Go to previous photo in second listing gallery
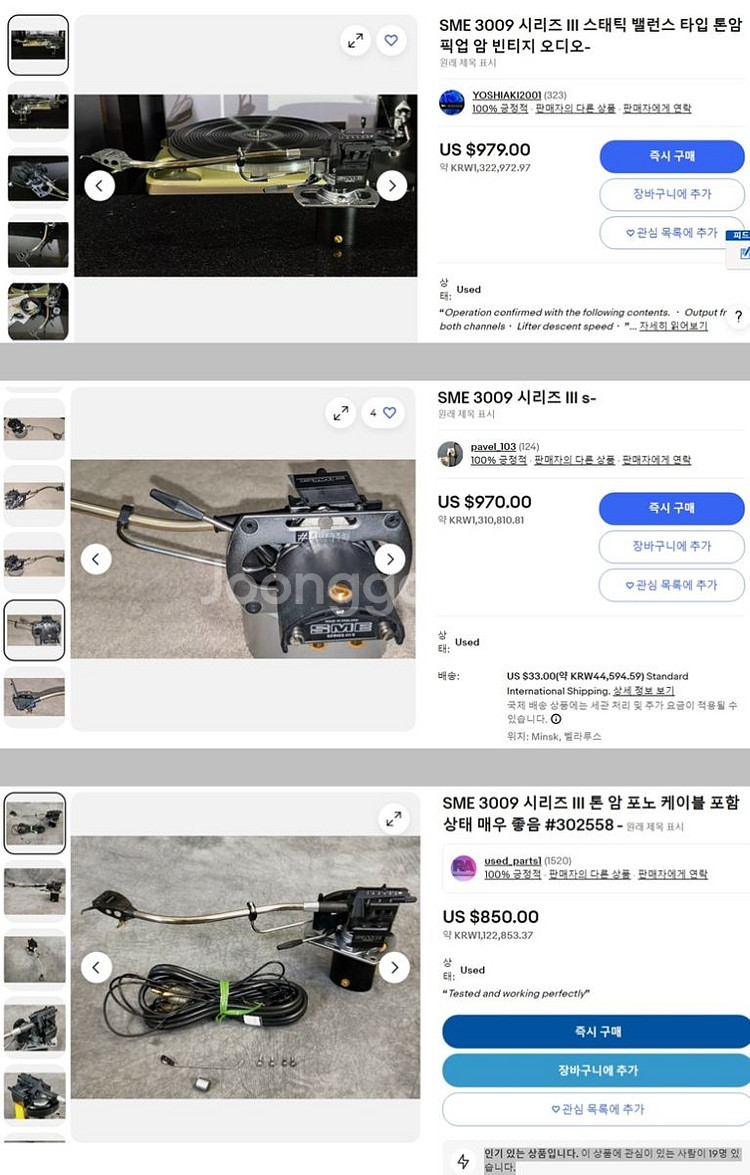The height and width of the screenshot is (1175, 750). pos(95,559)
